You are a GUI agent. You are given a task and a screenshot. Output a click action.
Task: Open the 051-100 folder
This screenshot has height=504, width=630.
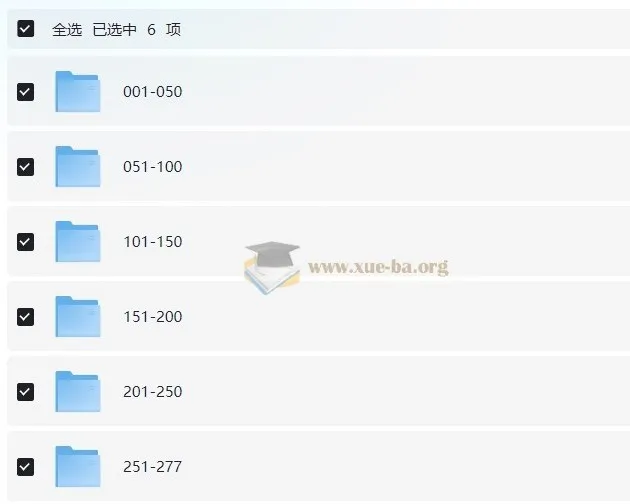[152, 167]
